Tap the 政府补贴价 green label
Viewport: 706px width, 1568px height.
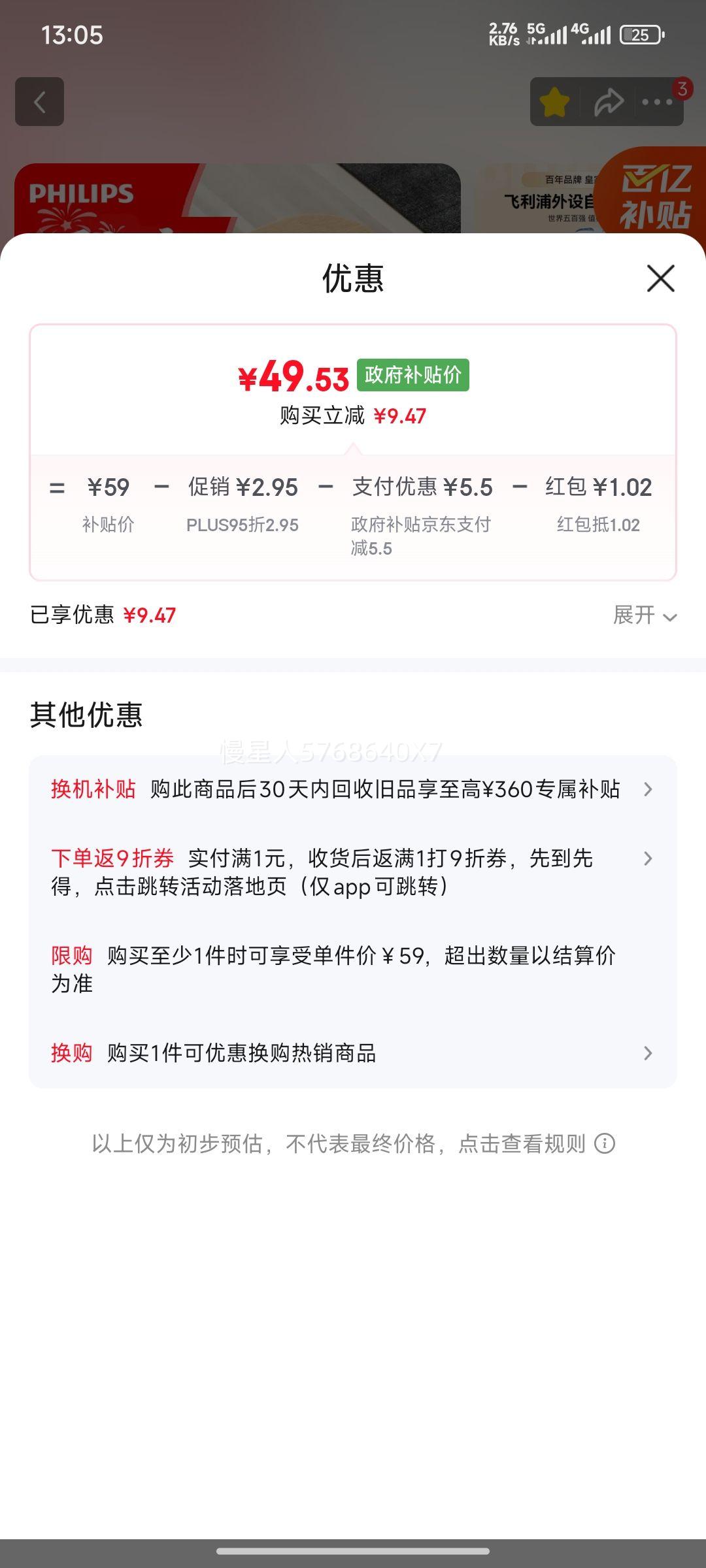pos(413,374)
